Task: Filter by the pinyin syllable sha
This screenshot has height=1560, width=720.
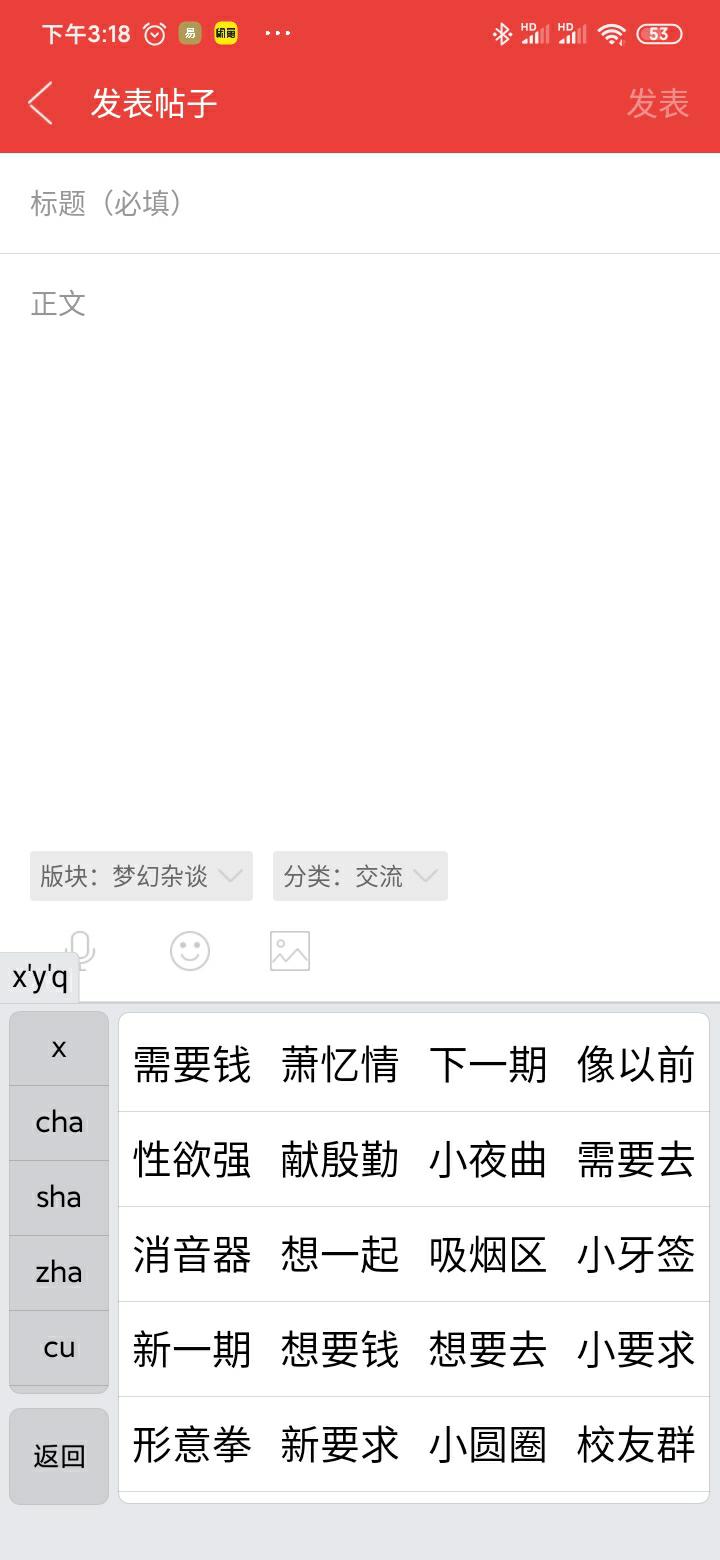Action: tap(59, 1198)
